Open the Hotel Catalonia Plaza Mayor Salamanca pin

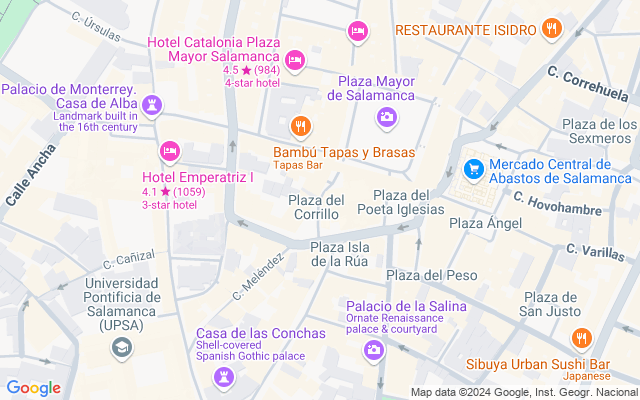click(x=295, y=61)
